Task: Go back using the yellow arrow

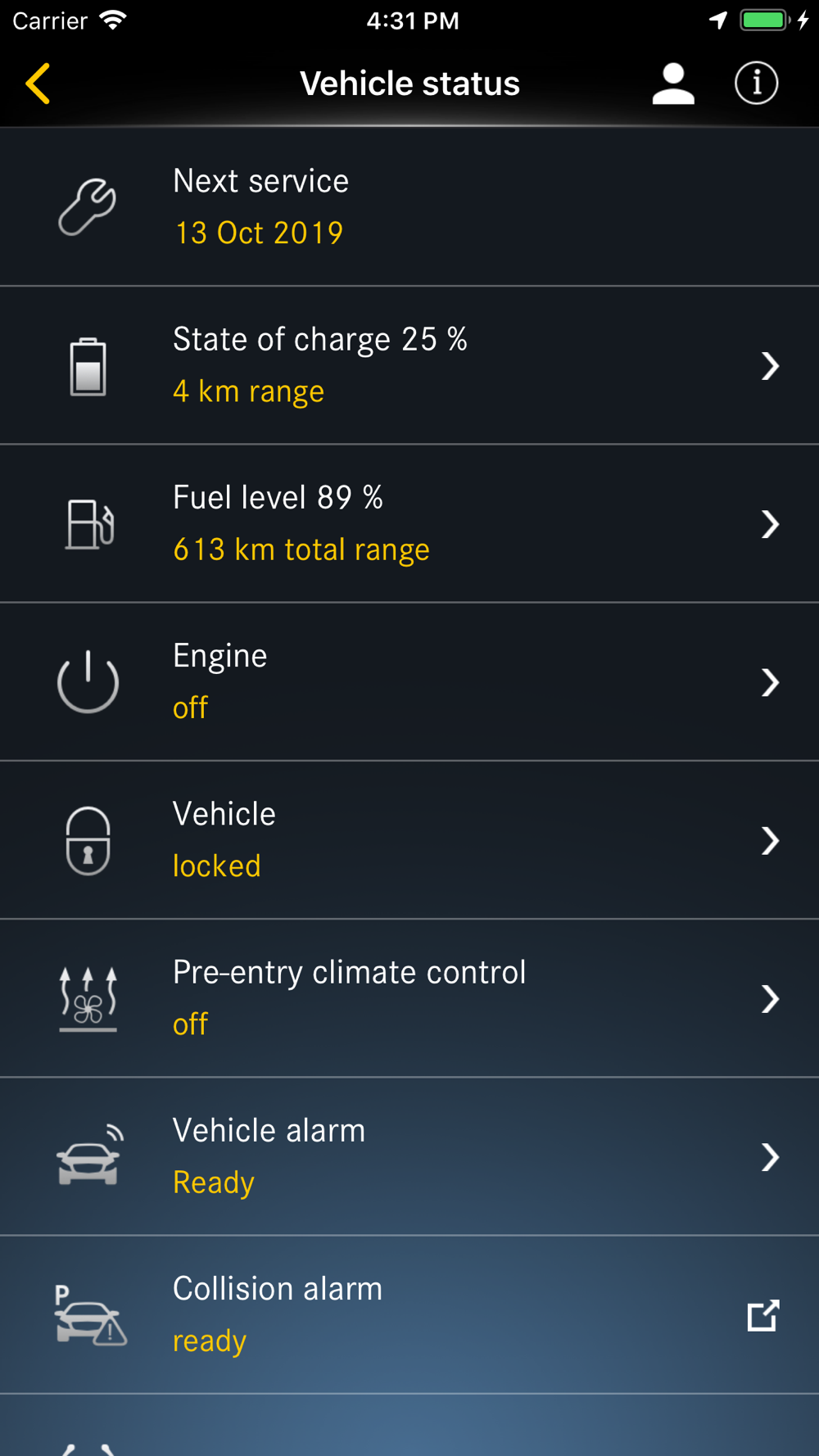Action: pyautogui.click(x=38, y=84)
